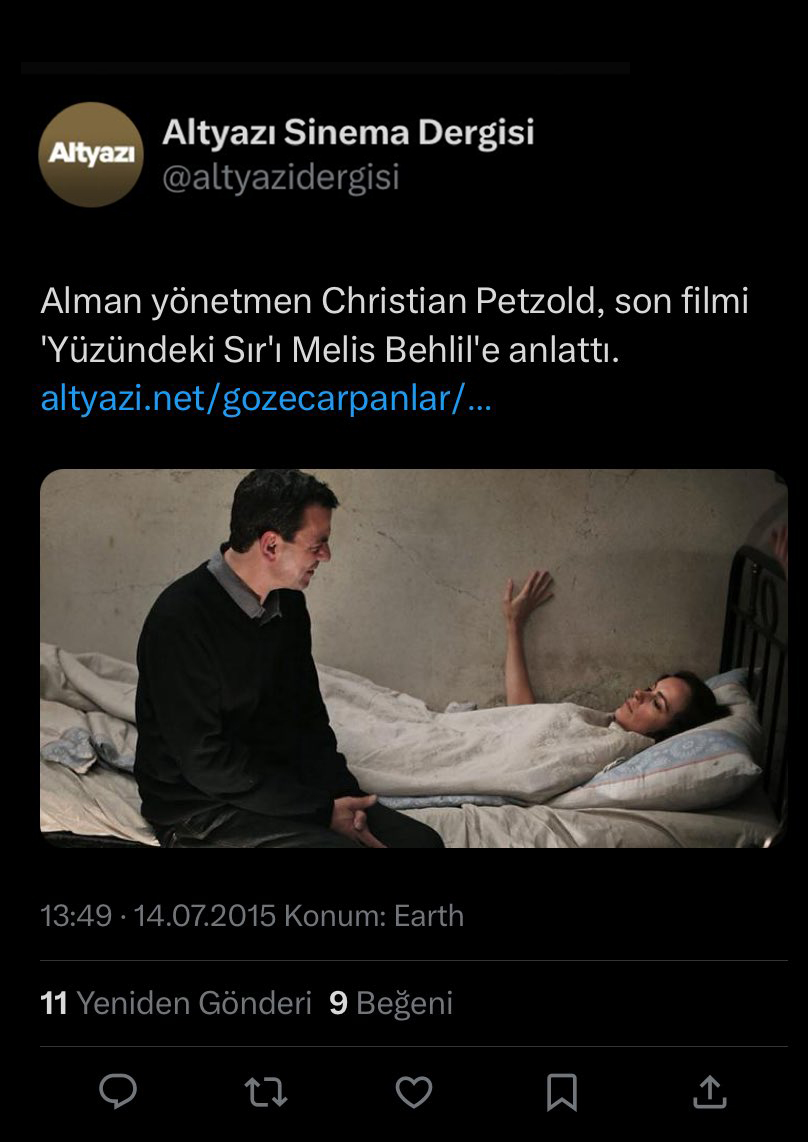Image resolution: width=808 pixels, height=1142 pixels.
Task: Reply to this tweet
Action: (x=118, y=1092)
